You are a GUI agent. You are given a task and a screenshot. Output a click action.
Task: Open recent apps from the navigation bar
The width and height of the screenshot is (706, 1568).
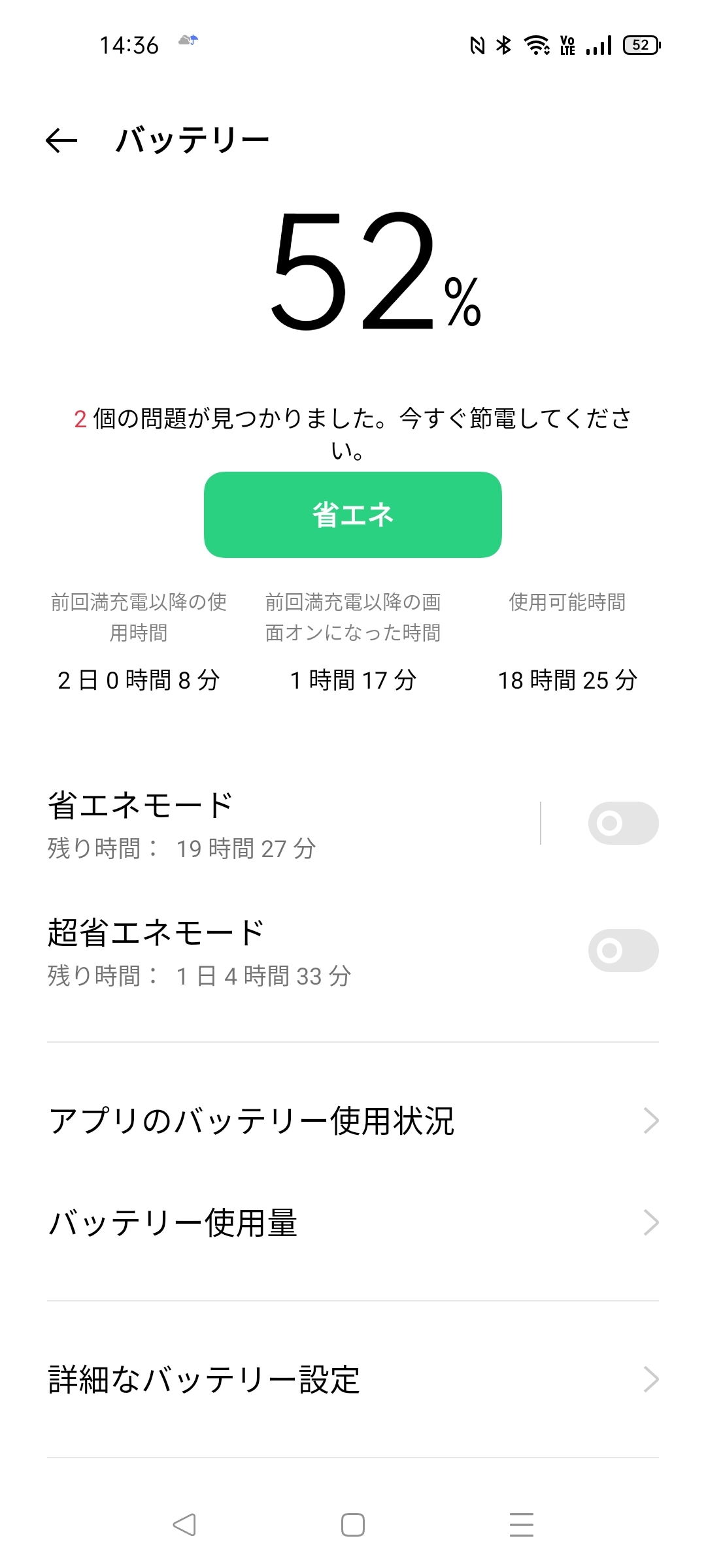point(521,1525)
